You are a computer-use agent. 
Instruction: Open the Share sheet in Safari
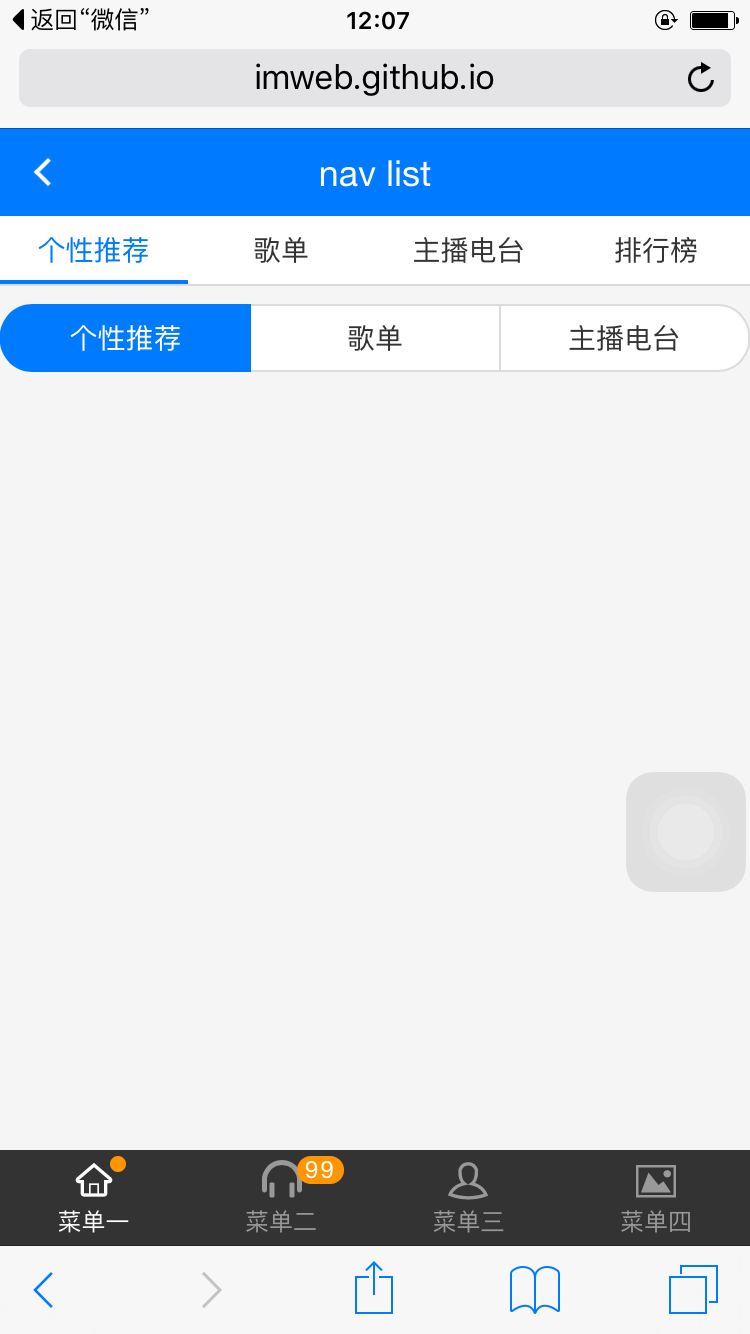tap(373, 1289)
